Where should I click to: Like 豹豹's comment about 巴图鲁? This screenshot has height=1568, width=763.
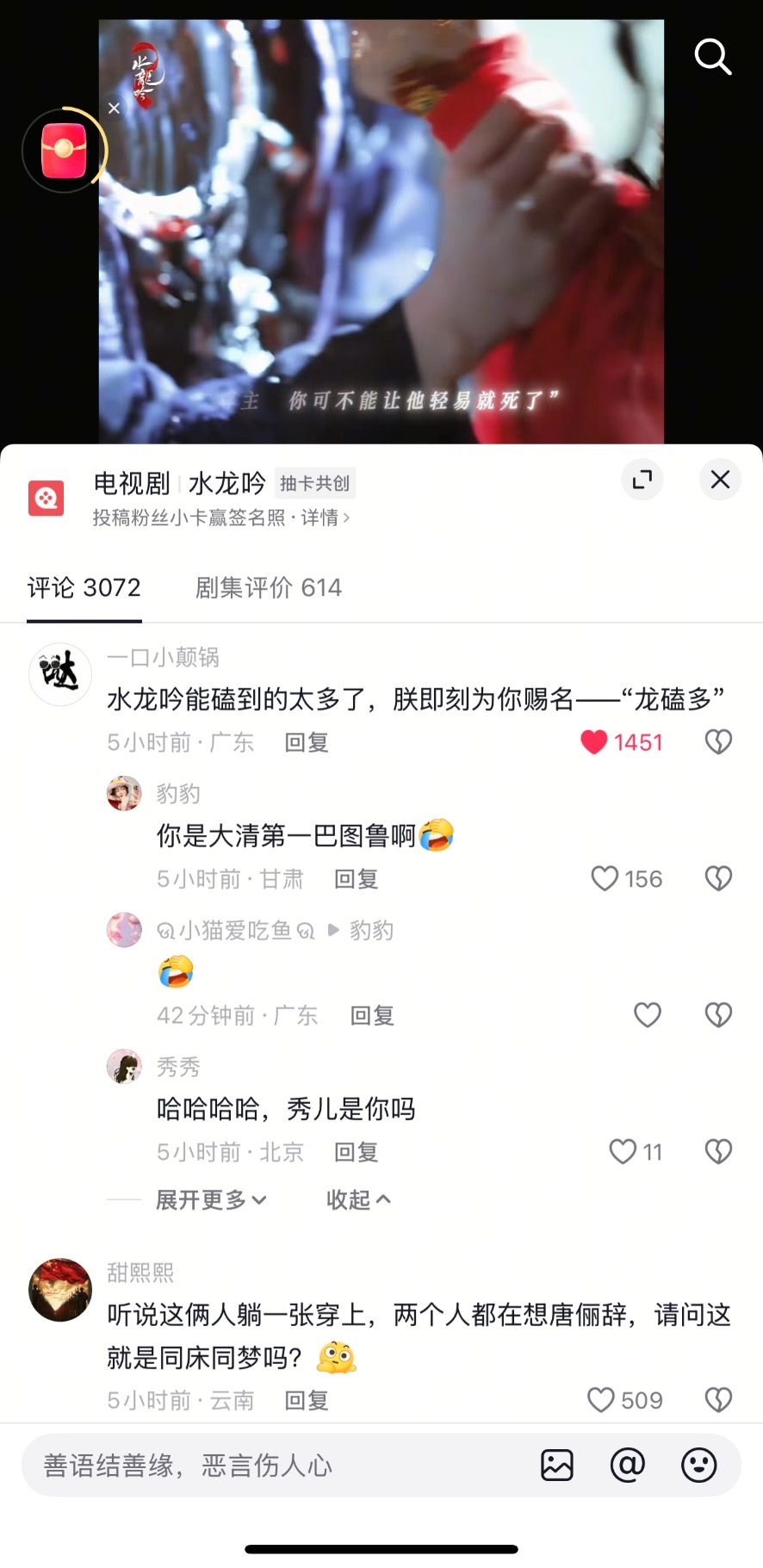coord(605,878)
